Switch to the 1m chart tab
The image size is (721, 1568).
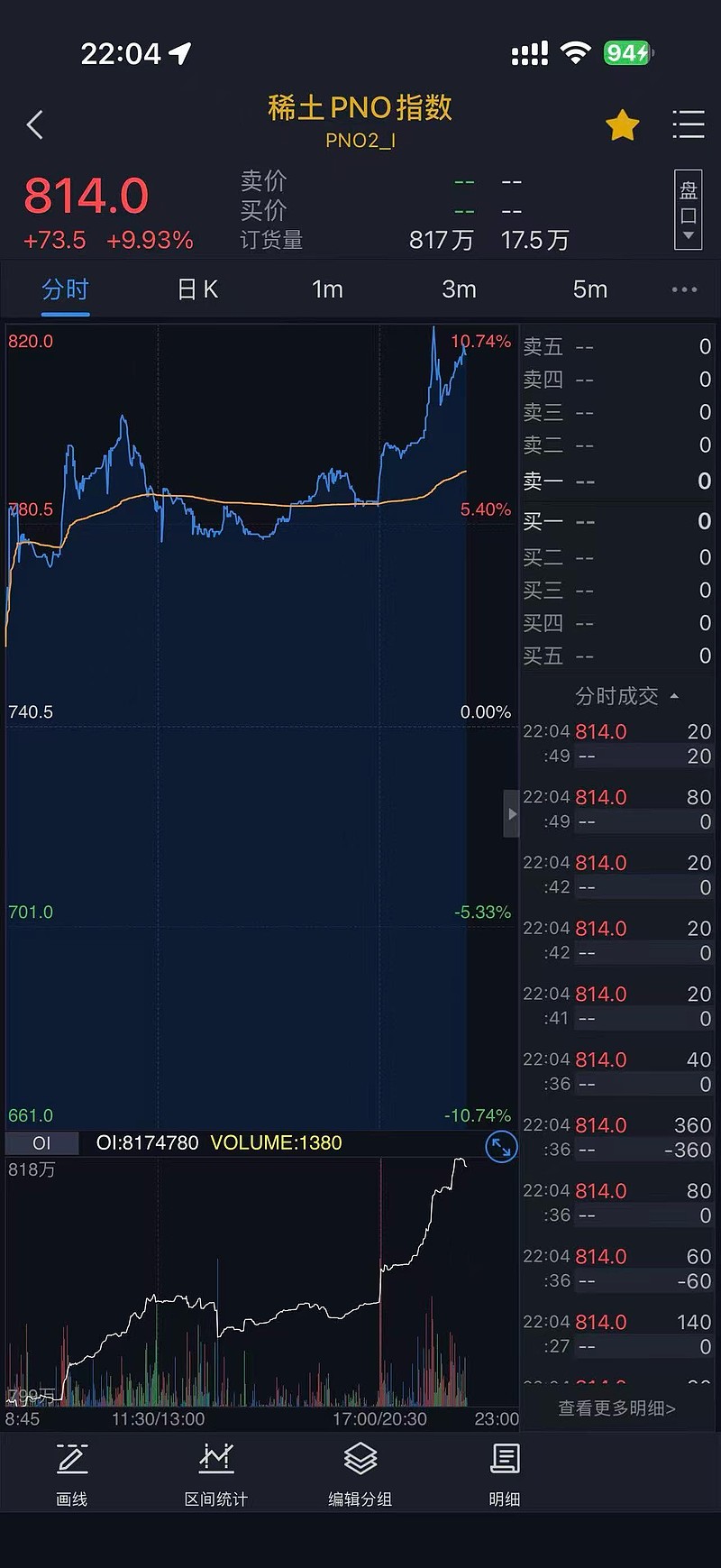click(327, 289)
